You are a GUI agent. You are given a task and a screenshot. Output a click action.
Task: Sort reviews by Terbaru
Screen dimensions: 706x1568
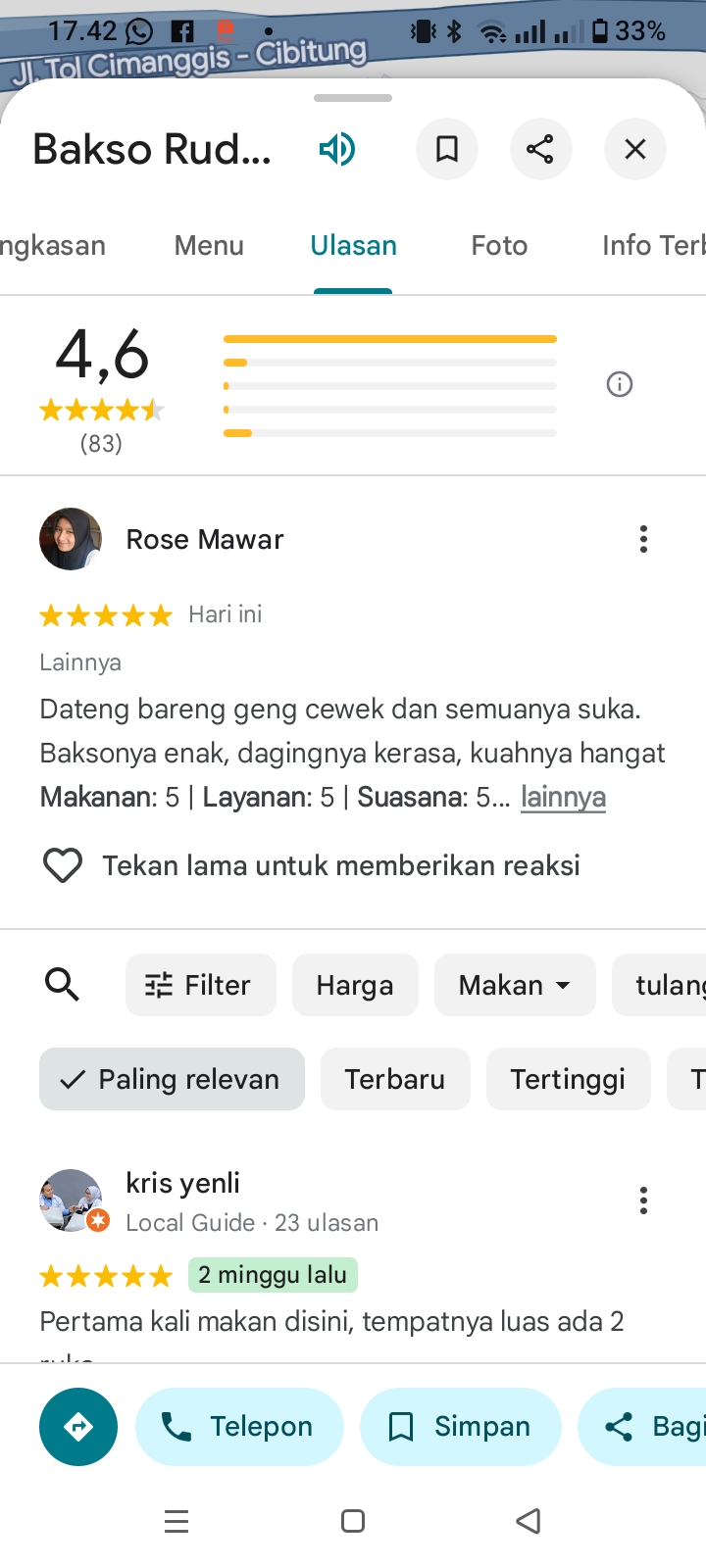pos(395,1079)
